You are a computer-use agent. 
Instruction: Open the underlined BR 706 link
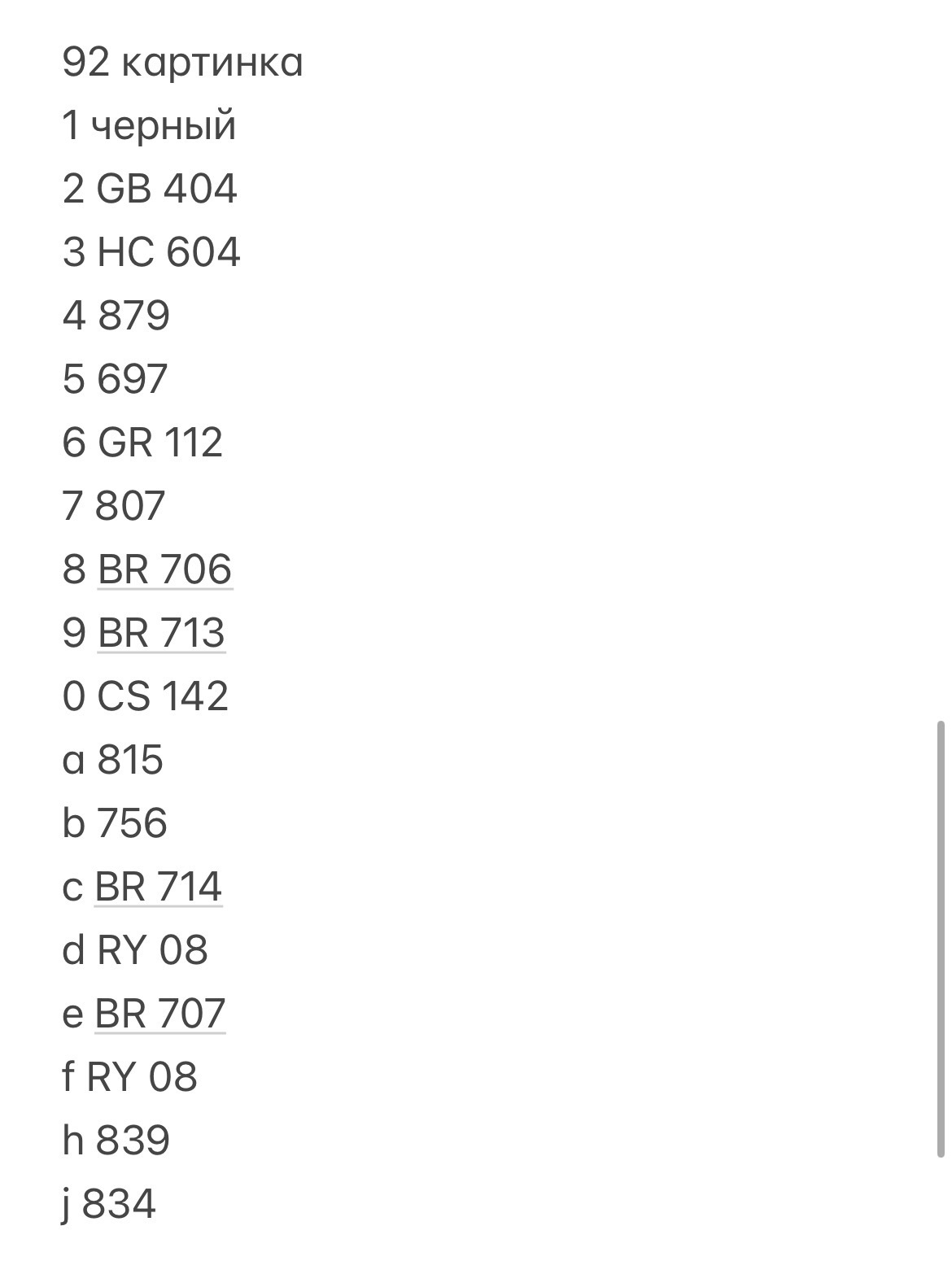point(165,569)
